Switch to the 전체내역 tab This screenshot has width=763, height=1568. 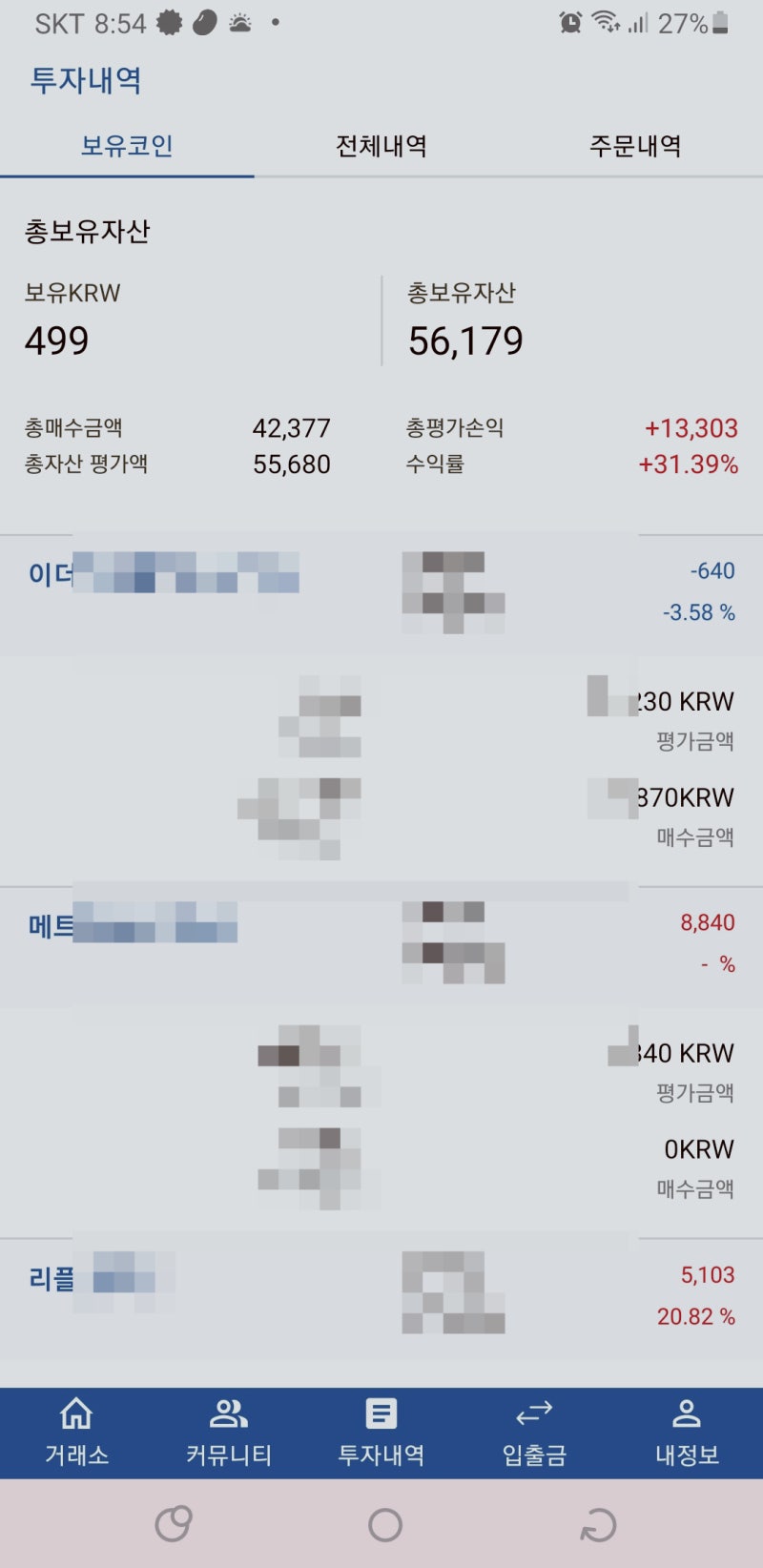pos(381,145)
